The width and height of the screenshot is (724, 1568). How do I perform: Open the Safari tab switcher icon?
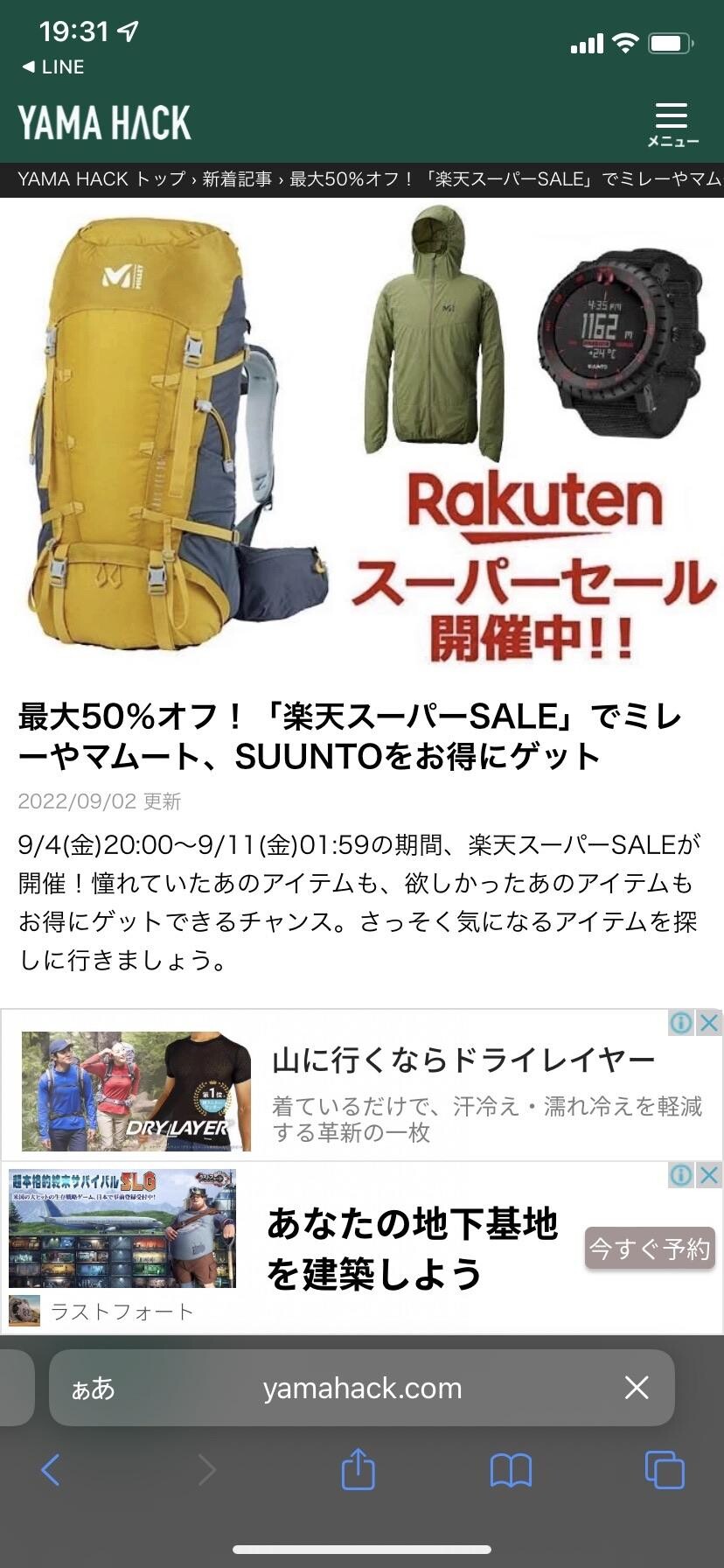click(666, 1472)
